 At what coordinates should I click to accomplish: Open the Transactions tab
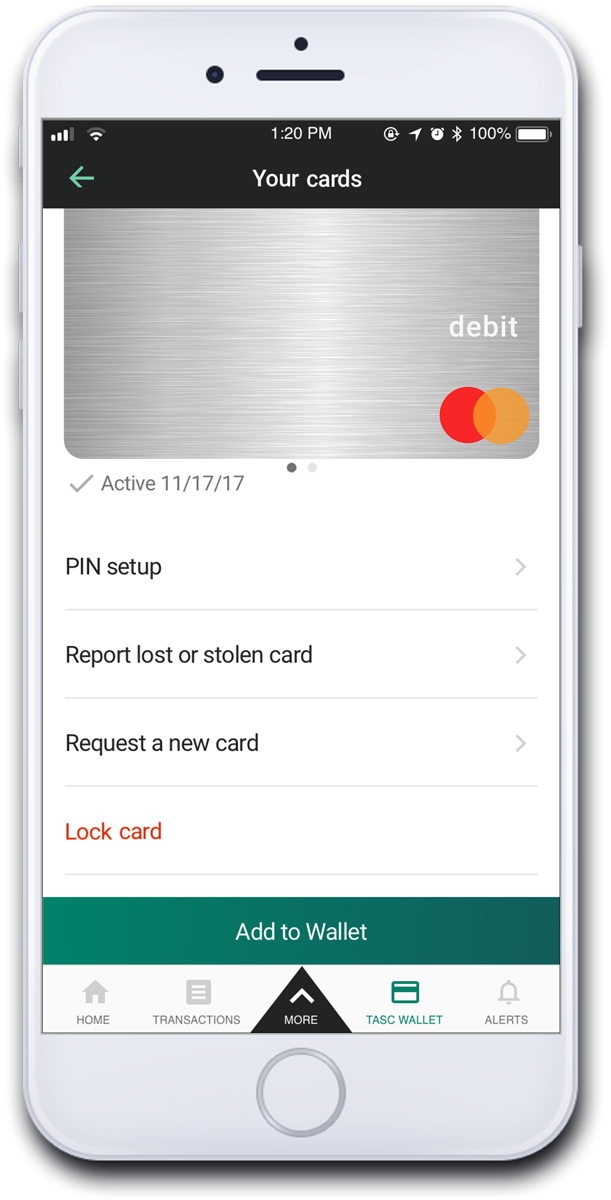click(x=197, y=1002)
